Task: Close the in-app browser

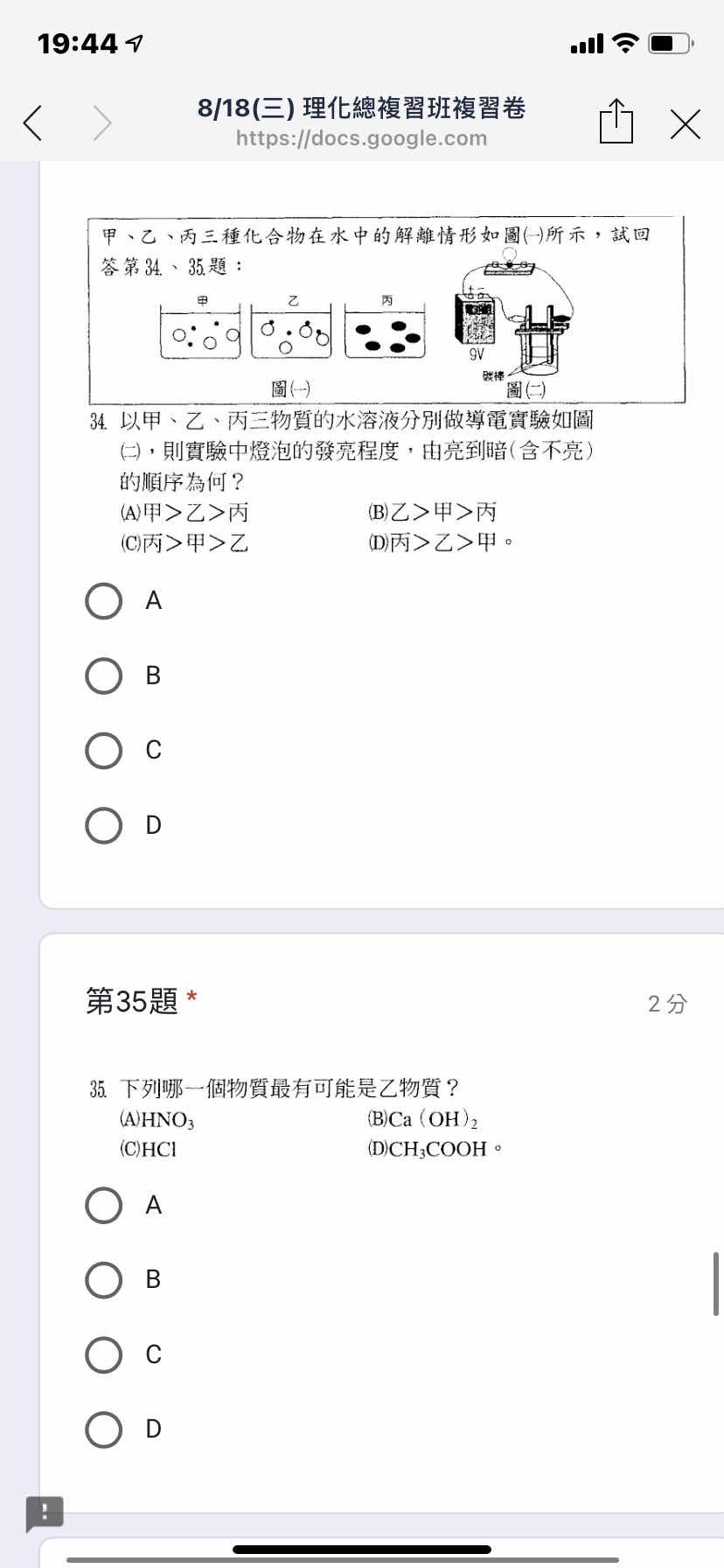Action: click(x=686, y=124)
